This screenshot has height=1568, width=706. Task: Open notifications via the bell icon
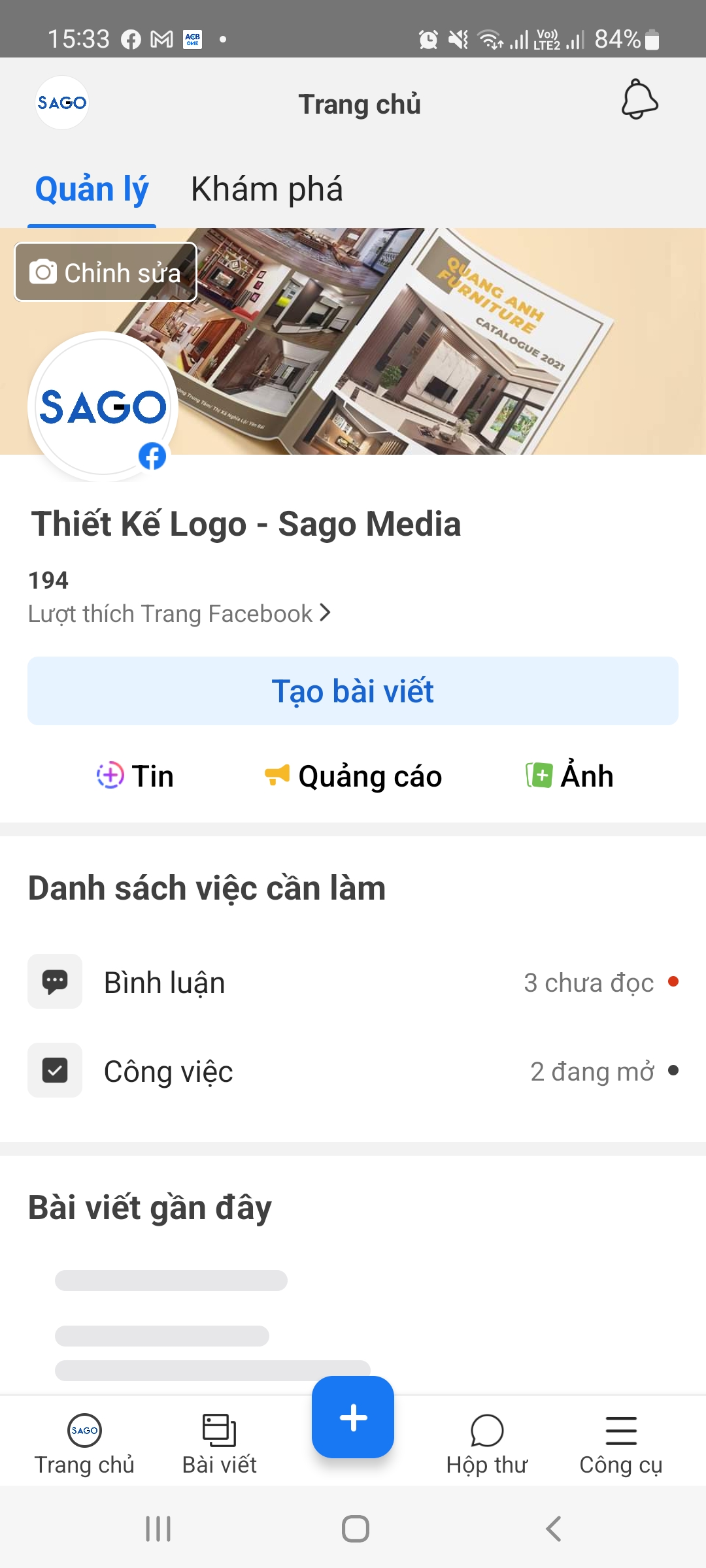tap(639, 101)
